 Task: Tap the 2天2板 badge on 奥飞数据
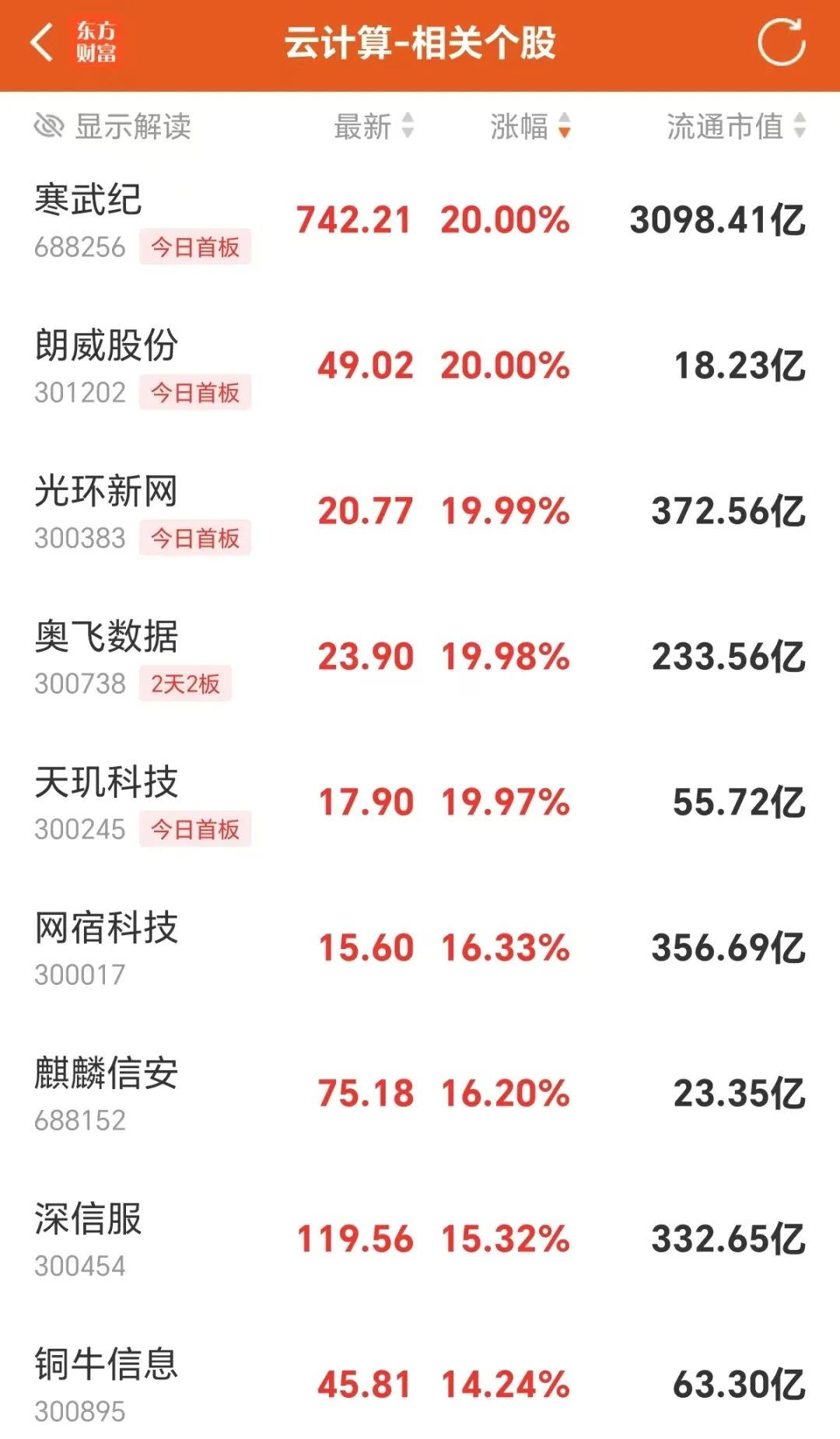(185, 682)
